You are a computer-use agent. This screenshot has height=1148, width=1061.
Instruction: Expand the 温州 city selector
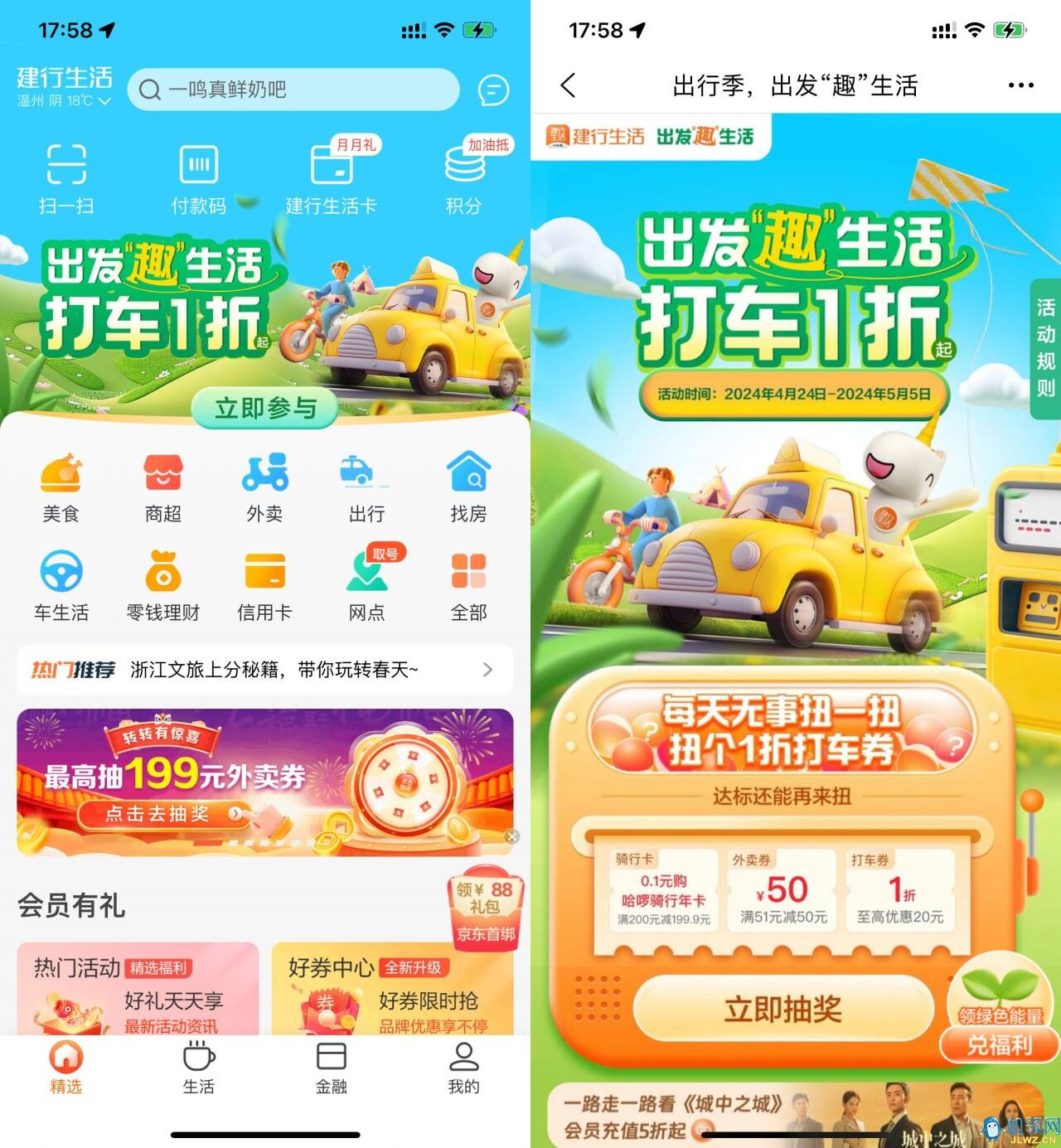click(64, 101)
